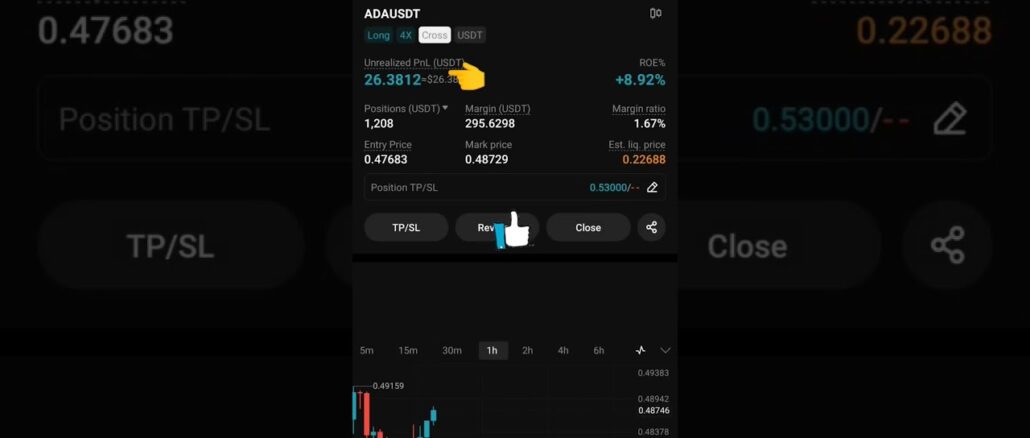Select the 1h chart timeframe
1030x438 pixels.
pyautogui.click(x=492, y=351)
